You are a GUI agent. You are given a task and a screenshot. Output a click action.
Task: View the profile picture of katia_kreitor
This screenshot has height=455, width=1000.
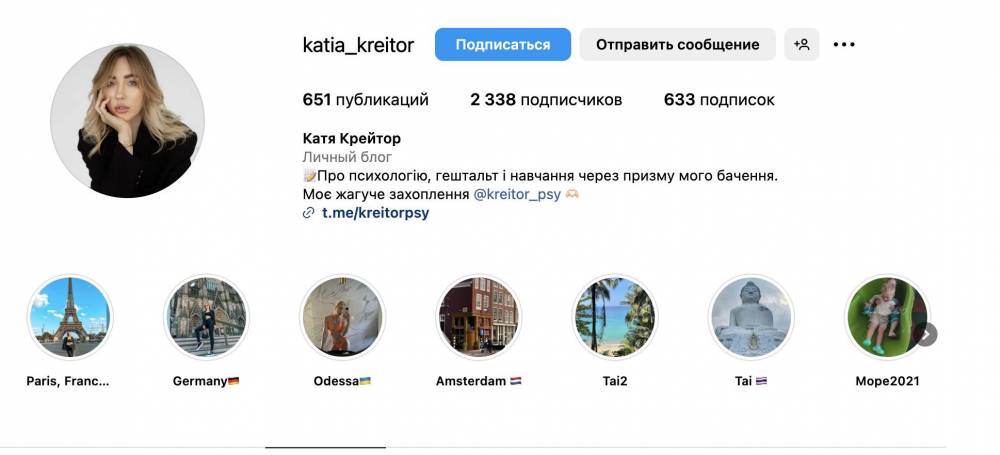pos(127,121)
